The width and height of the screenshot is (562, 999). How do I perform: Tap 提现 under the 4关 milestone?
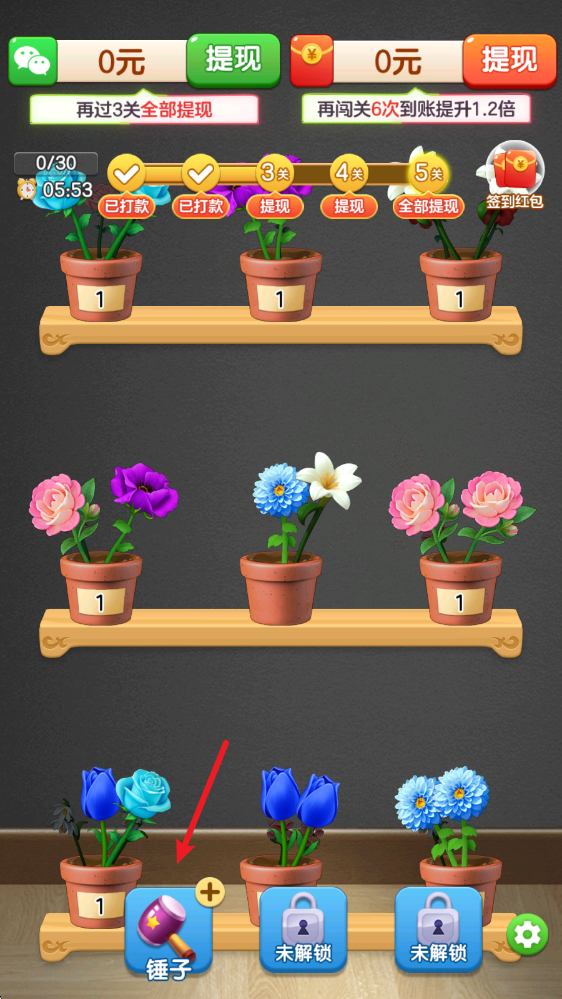click(x=347, y=206)
